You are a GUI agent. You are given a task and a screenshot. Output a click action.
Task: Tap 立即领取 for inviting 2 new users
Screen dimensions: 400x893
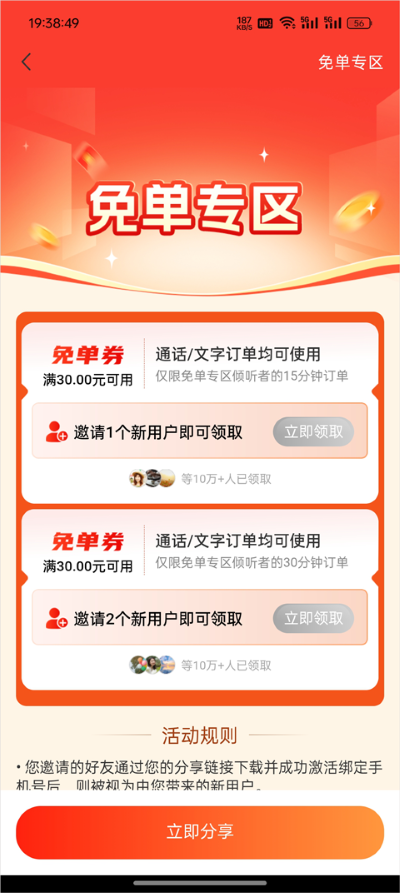tap(313, 618)
